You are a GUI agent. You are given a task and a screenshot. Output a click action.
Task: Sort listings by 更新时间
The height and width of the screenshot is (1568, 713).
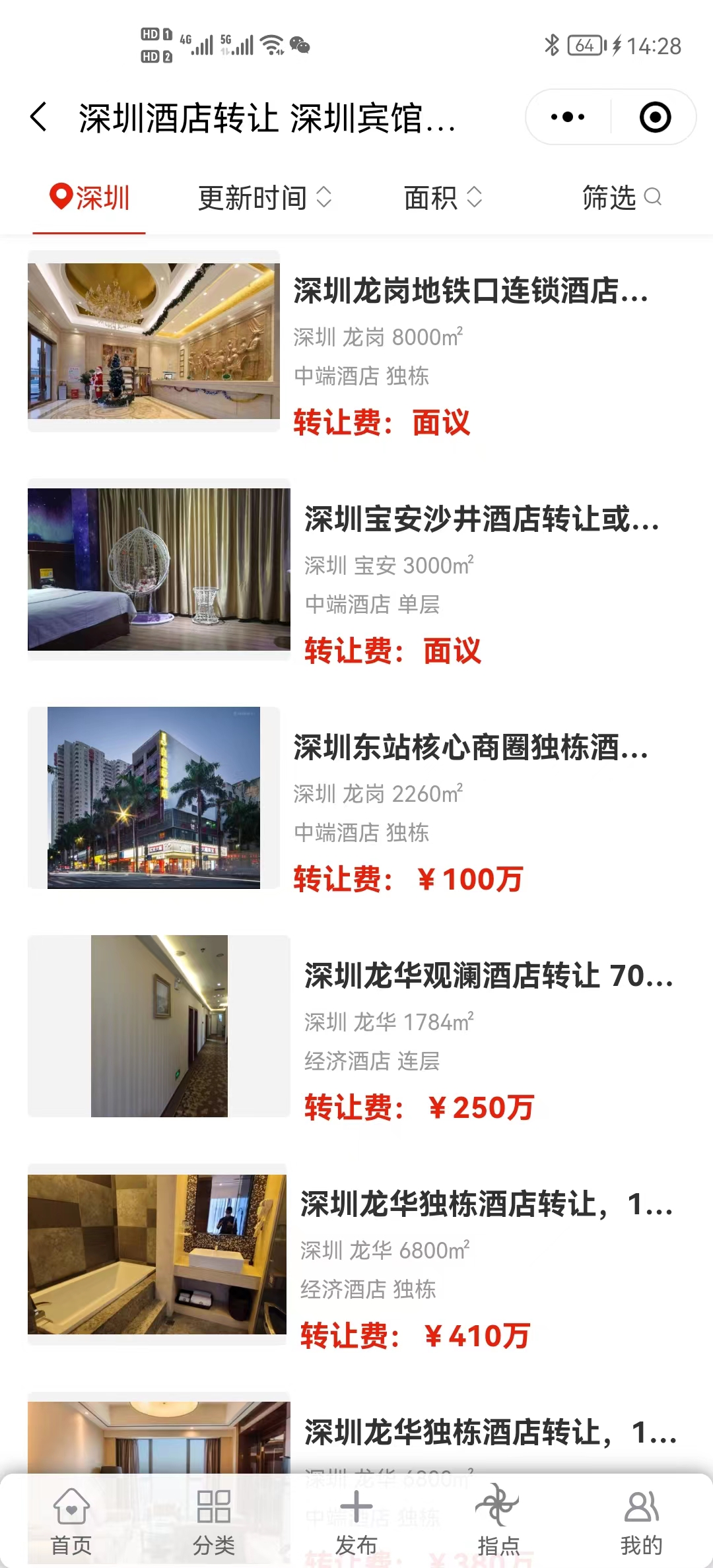(x=264, y=198)
